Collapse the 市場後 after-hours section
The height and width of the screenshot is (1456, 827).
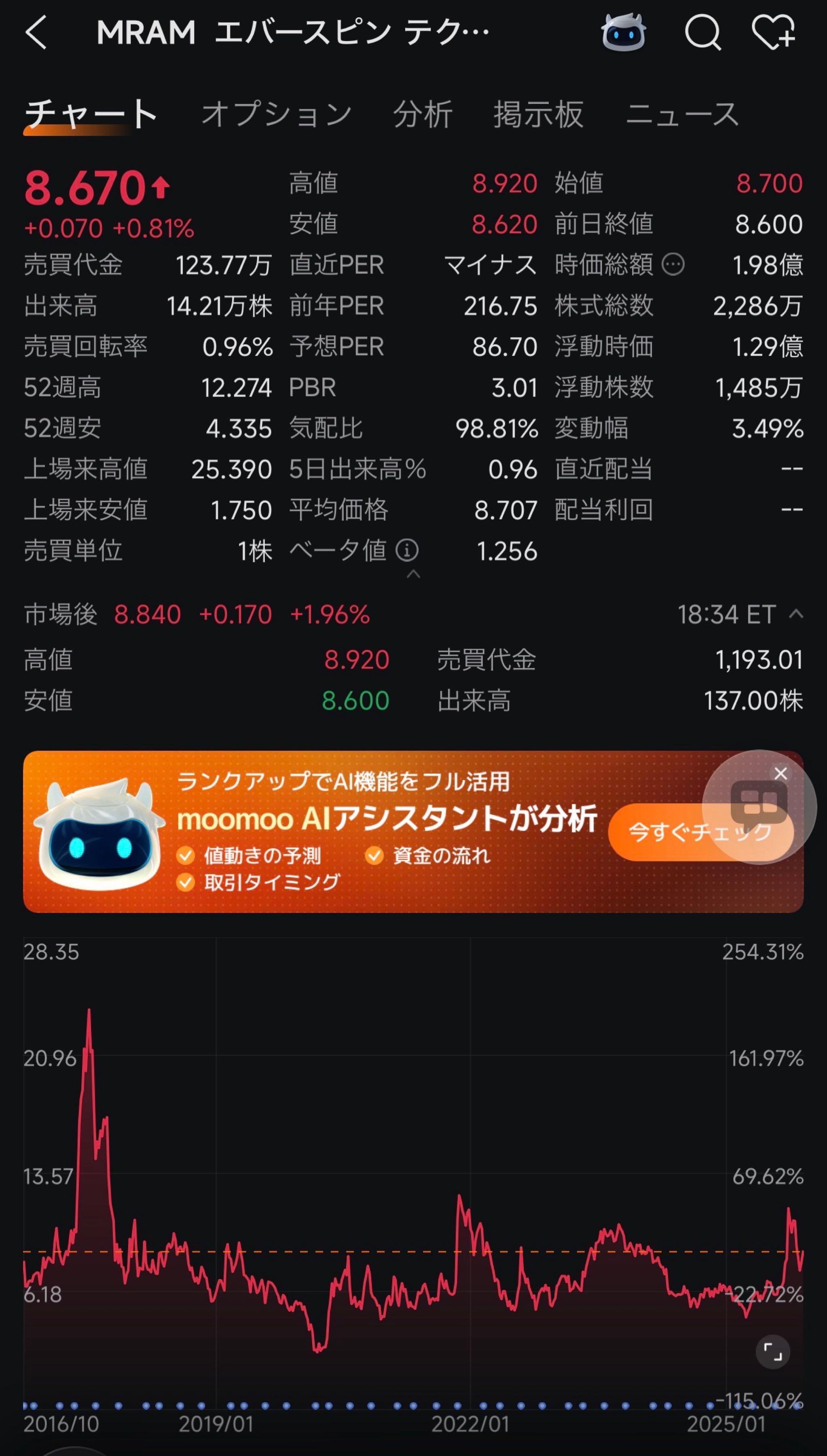click(x=796, y=614)
